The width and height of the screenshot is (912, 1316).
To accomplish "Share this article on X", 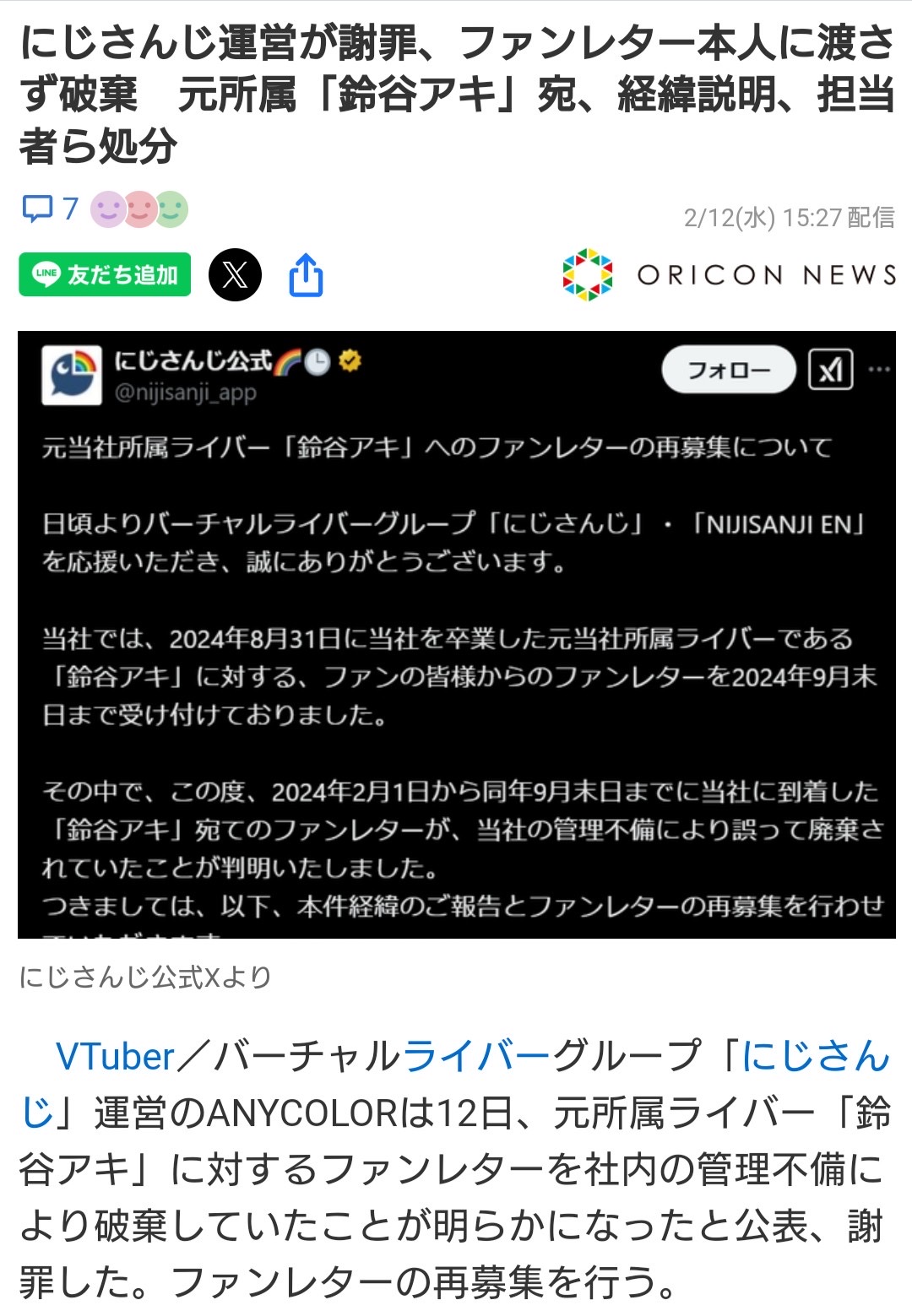I will 235,275.
